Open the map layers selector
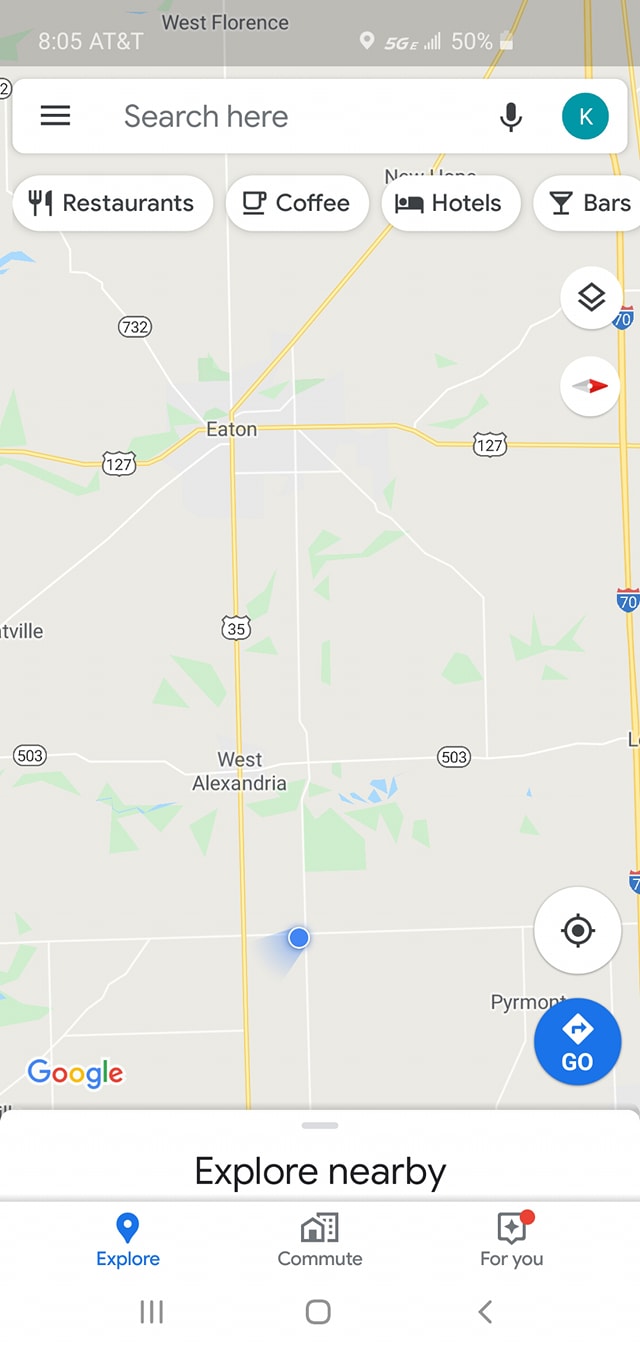The width and height of the screenshot is (640, 1351). tap(591, 298)
